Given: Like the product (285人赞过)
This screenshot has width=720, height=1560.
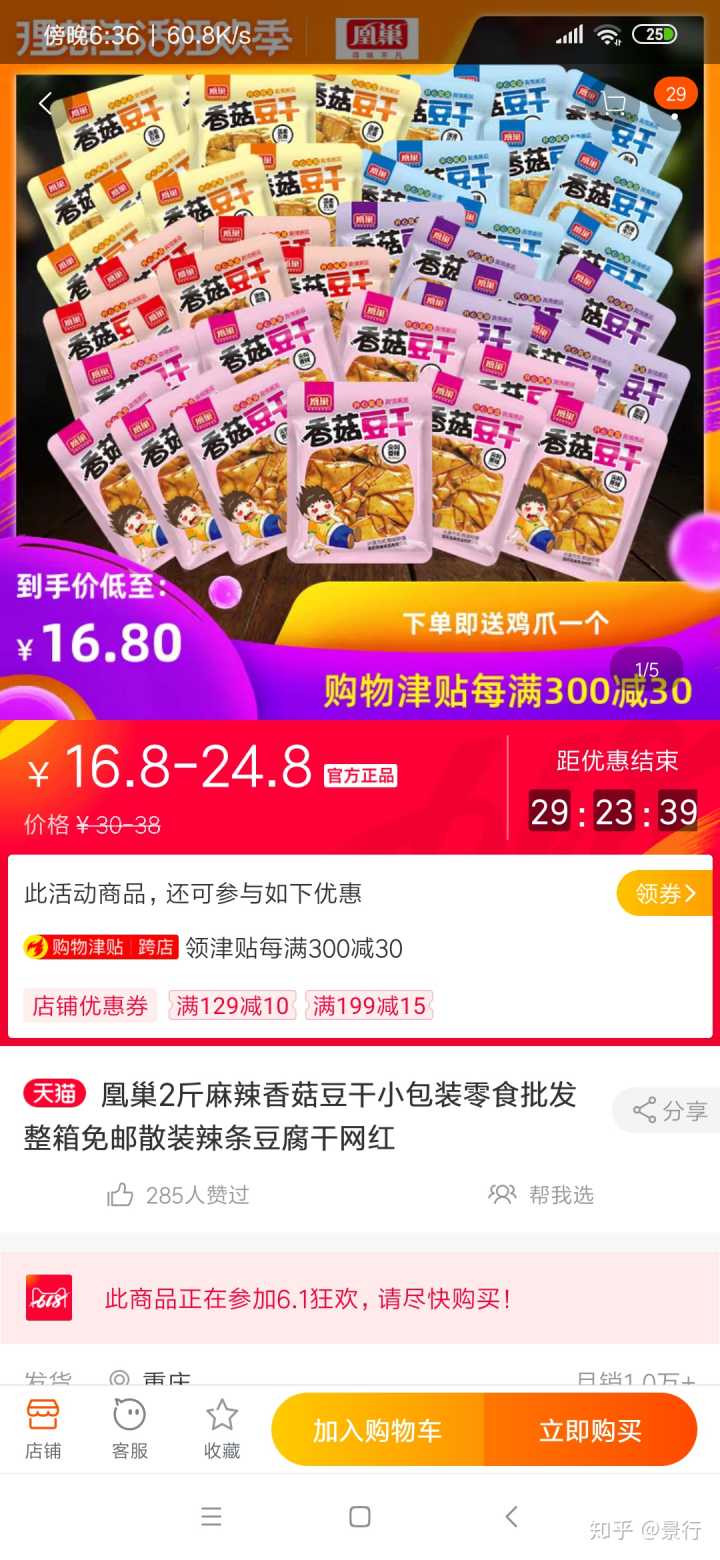Looking at the screenshot, I should [178, 1195].
